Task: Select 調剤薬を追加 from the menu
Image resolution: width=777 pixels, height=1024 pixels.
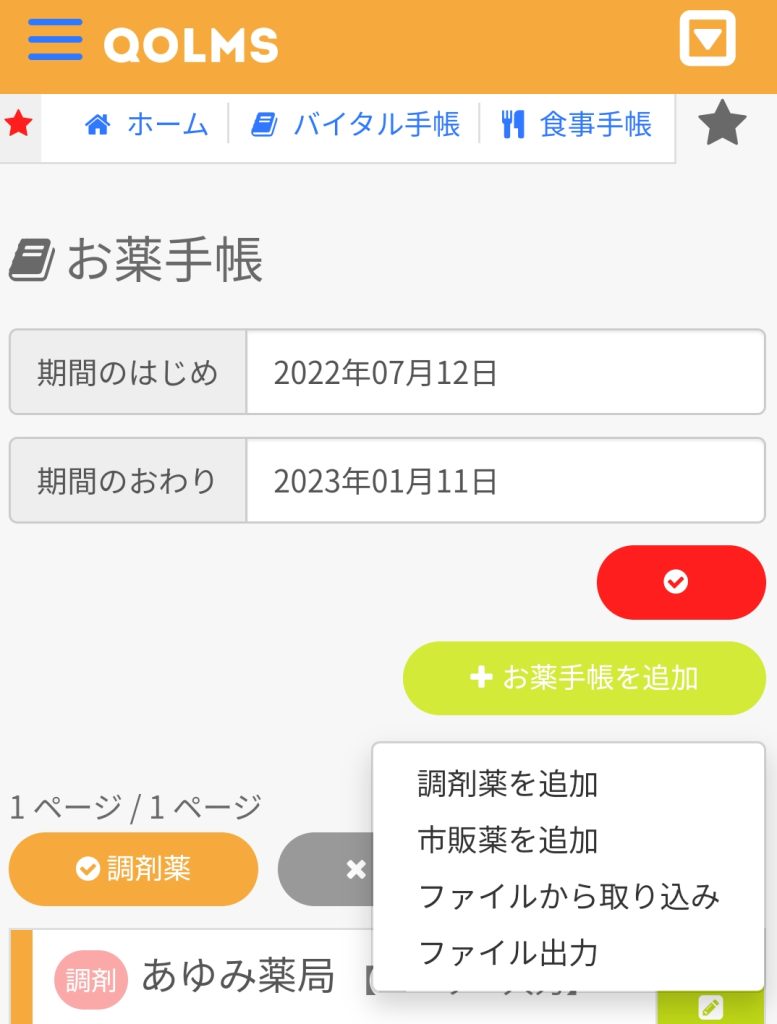Action: click(505, 785)
